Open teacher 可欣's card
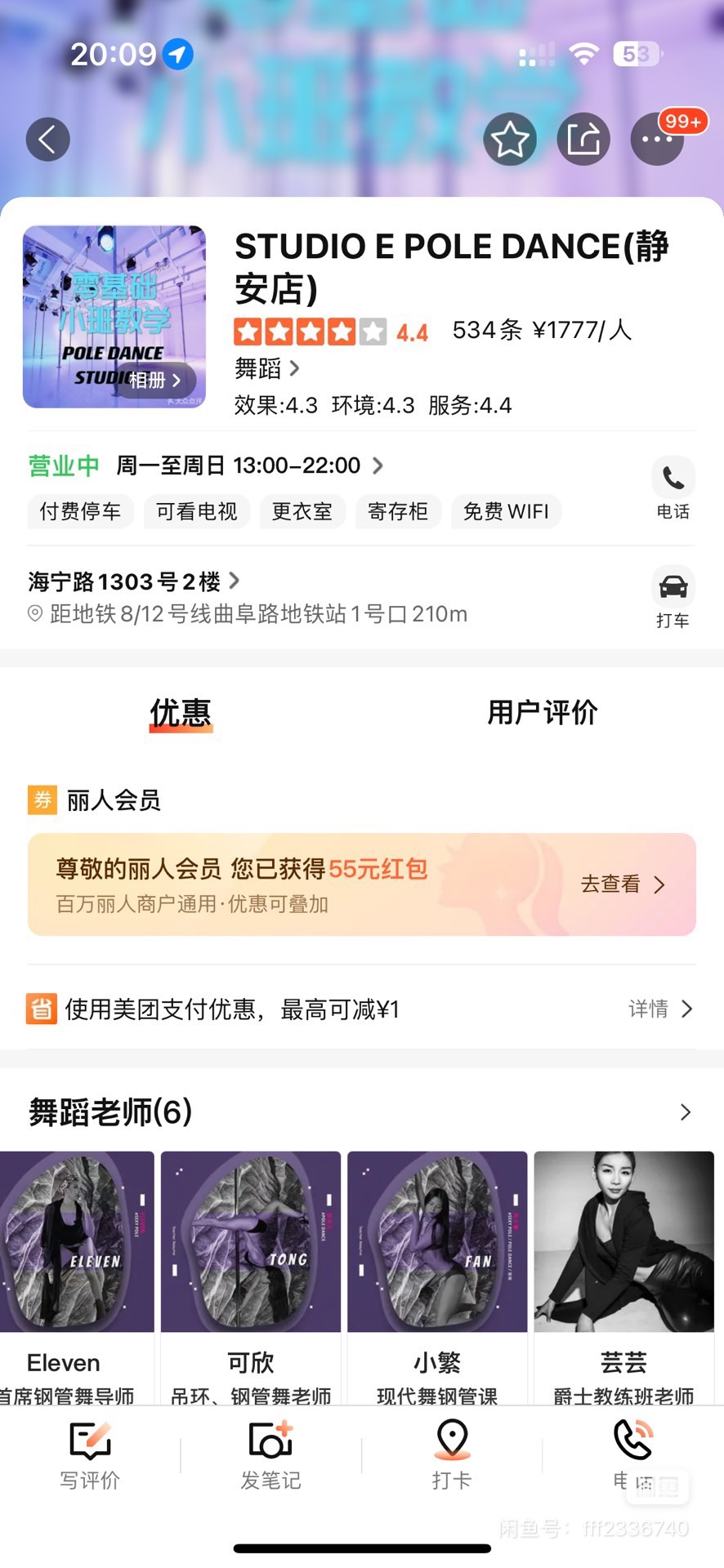The width and height of the screenshot is (724, 1568). click(251, 1277)
